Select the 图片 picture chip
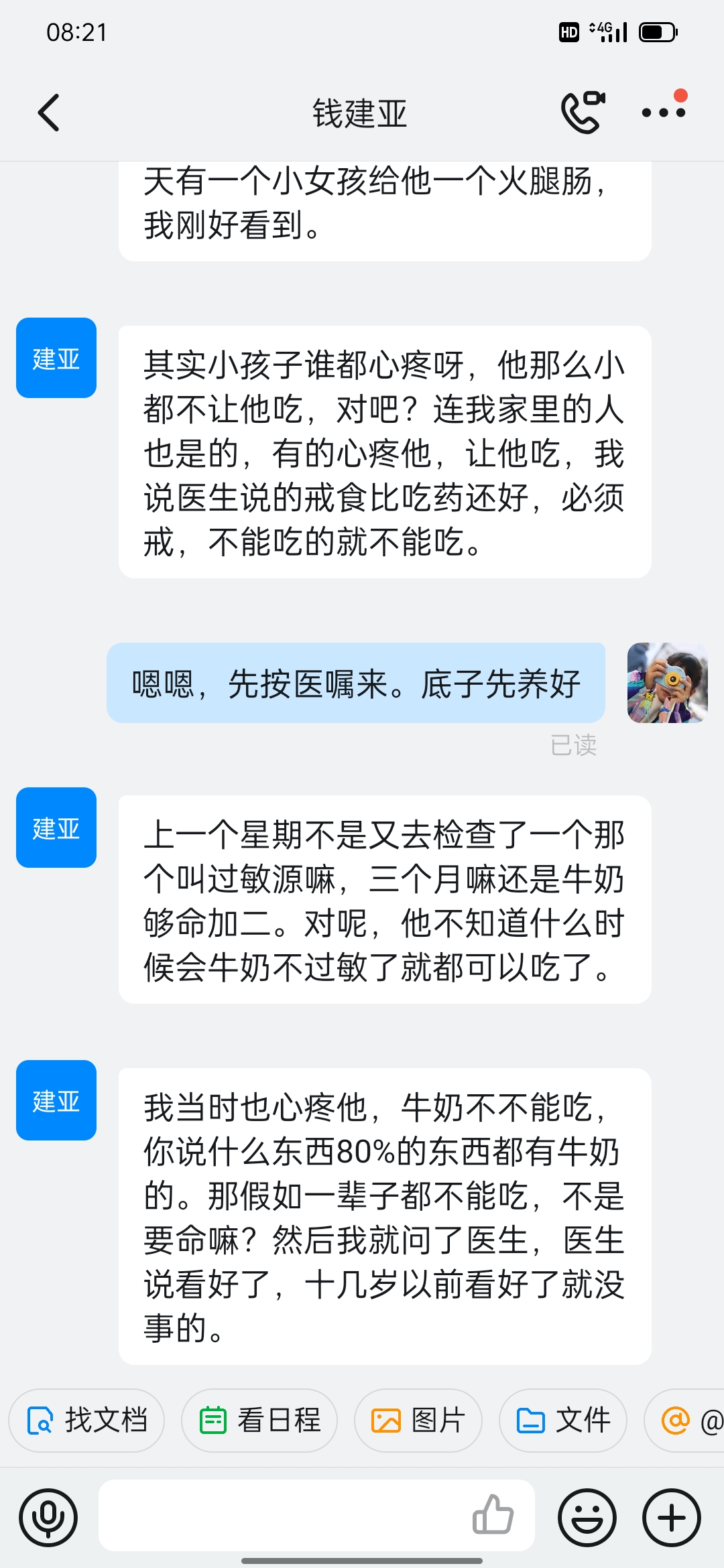Viewport: 724px width, 1568px height. click(x=418, y=1420)
